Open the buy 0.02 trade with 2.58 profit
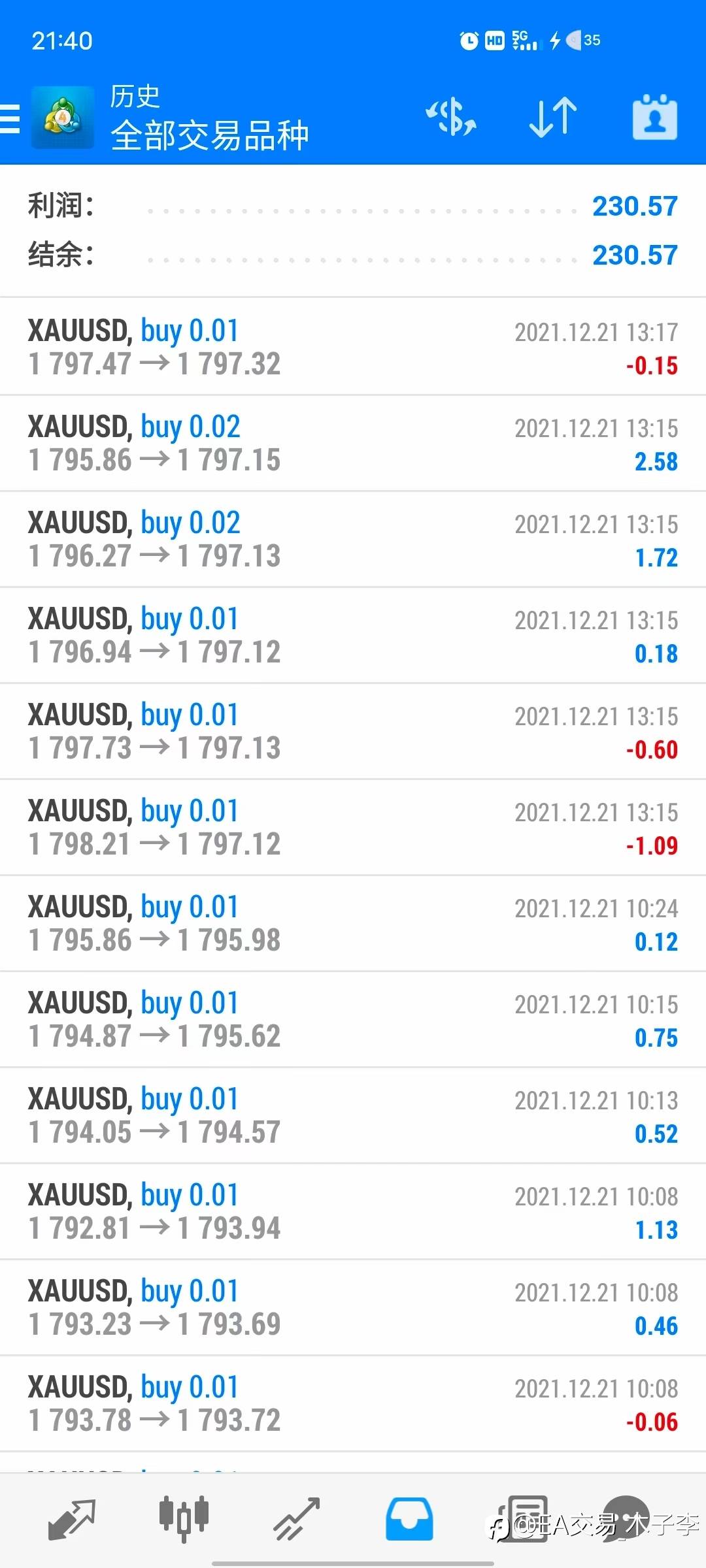The height and width of the screenshot is (1568, 706). pos(353,443)
